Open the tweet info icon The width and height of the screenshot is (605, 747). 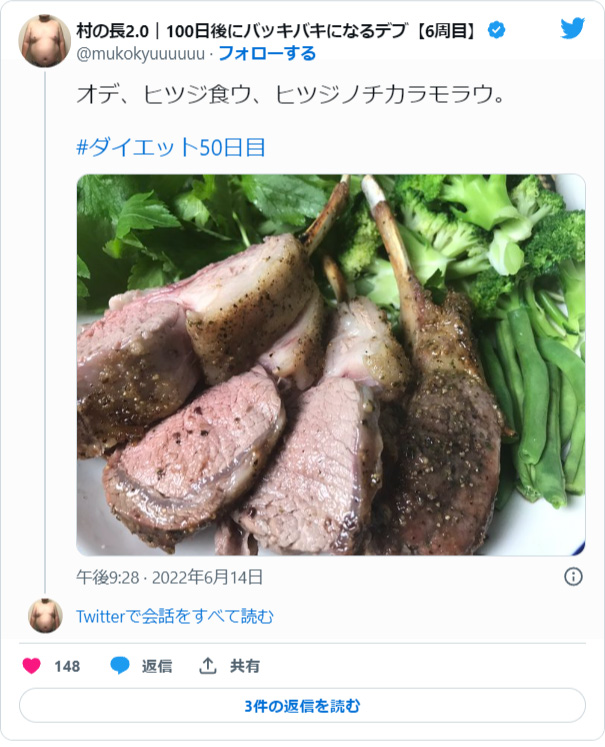(573, 577)
